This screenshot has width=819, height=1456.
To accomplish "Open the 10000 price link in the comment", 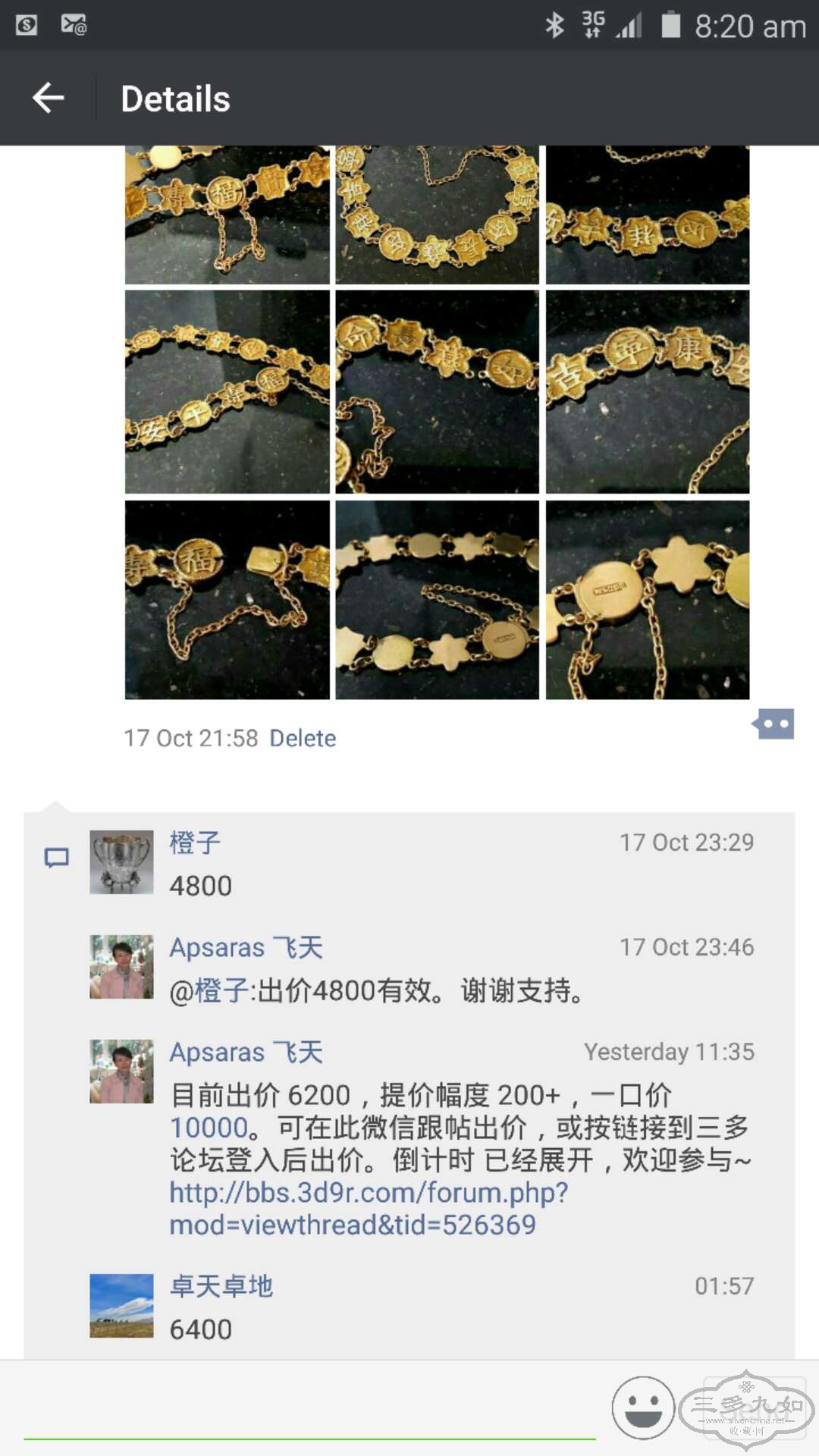I will tap(209, 1128).
